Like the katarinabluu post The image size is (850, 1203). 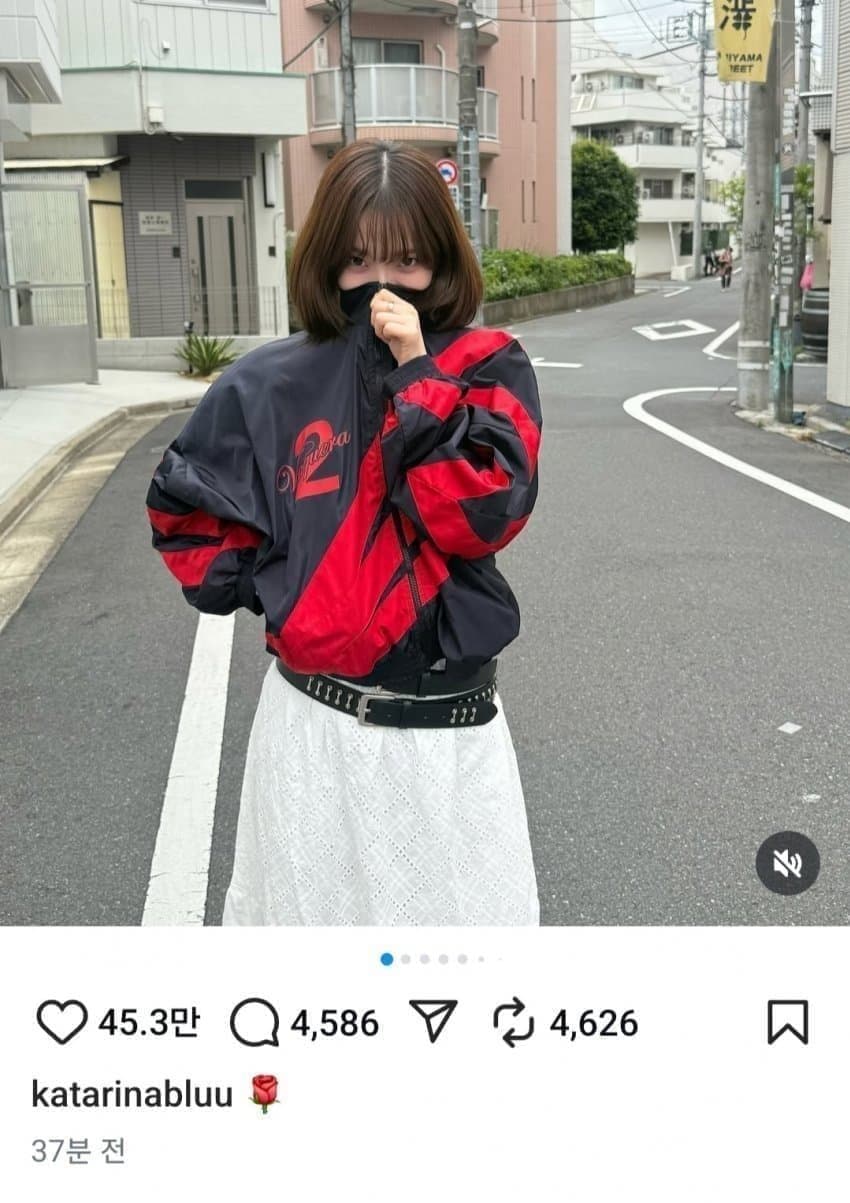click(x=62, y=1022)
